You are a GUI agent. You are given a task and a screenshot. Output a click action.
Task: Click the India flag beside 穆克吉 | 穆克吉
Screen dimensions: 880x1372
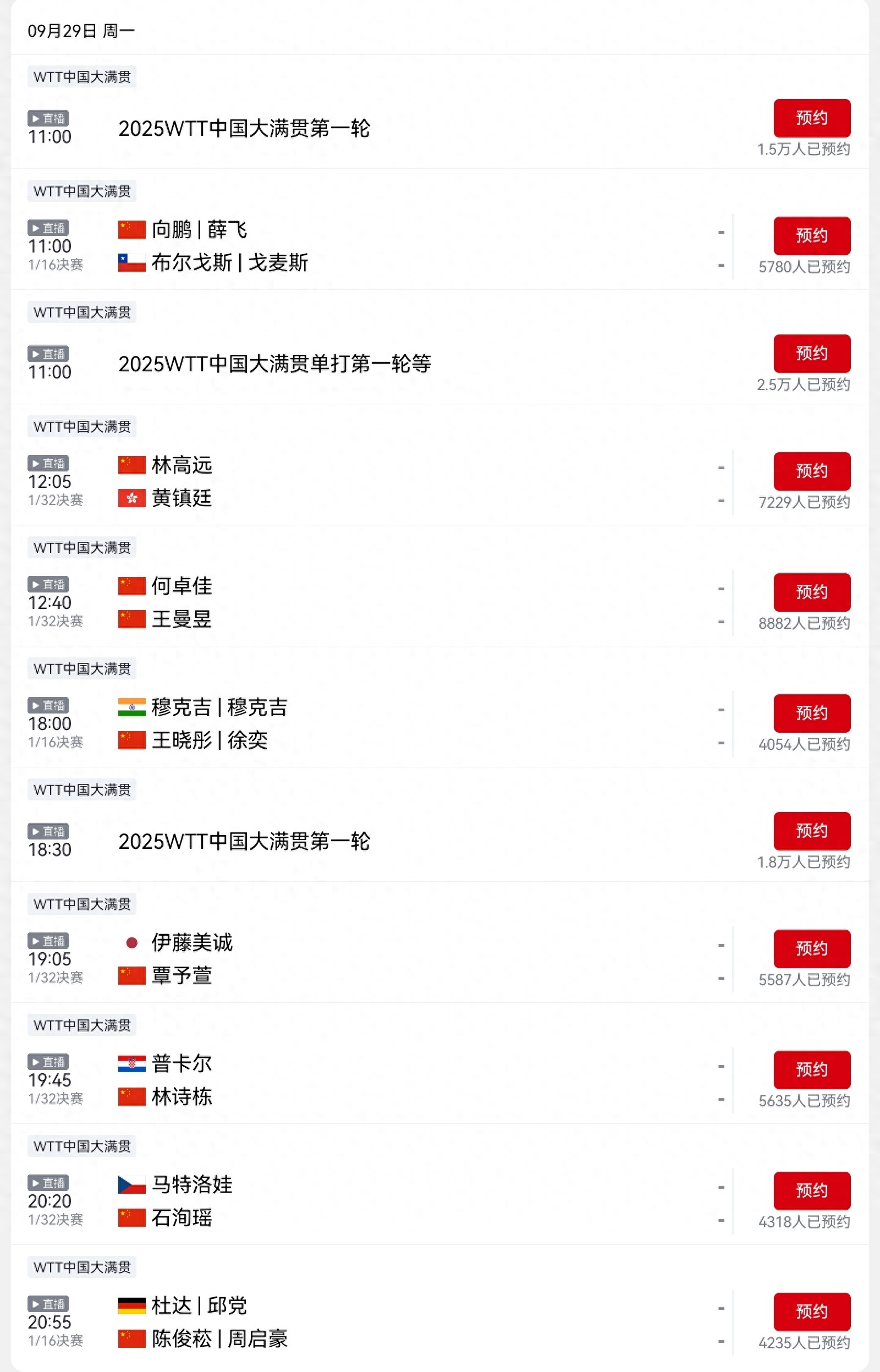(x=132, y=706)
